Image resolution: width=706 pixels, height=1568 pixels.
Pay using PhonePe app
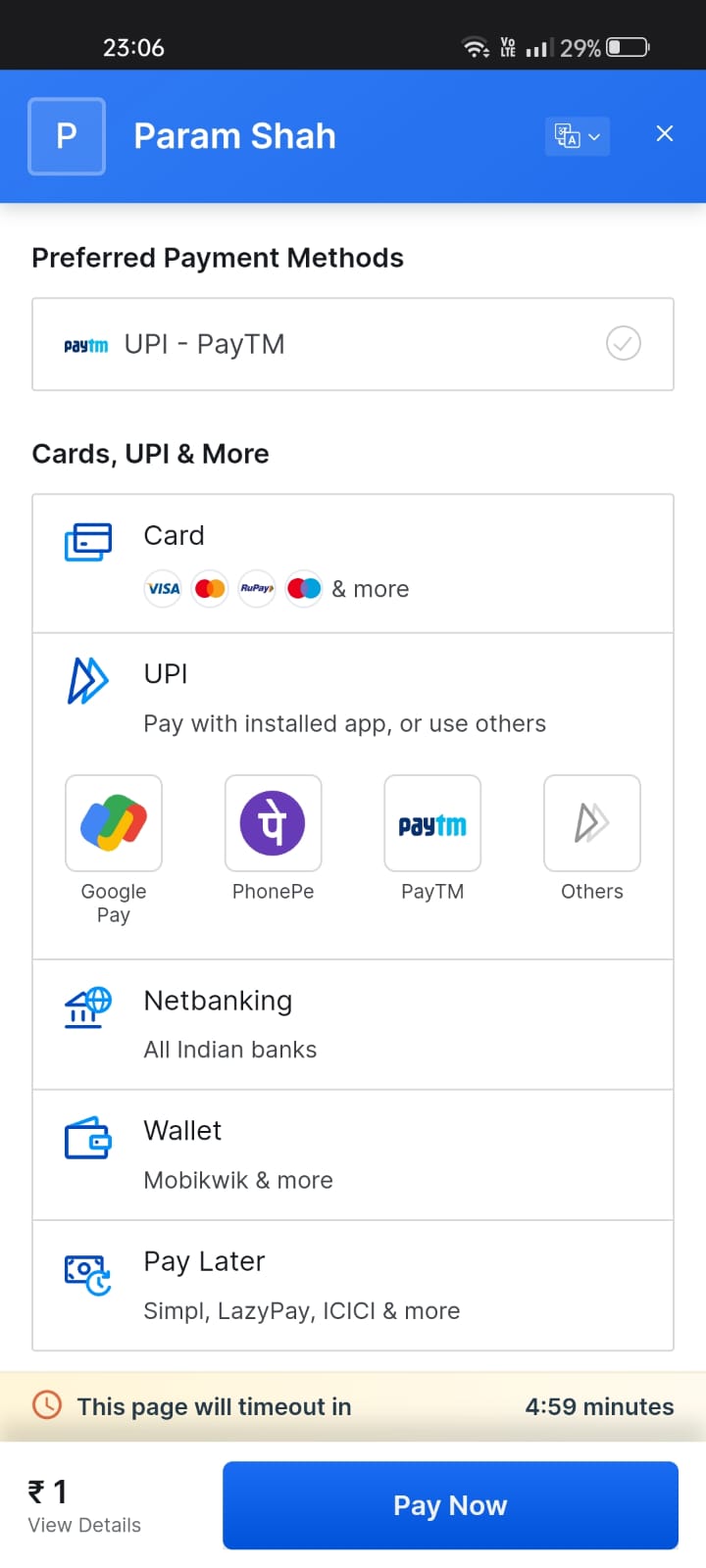tap(273, 824)
